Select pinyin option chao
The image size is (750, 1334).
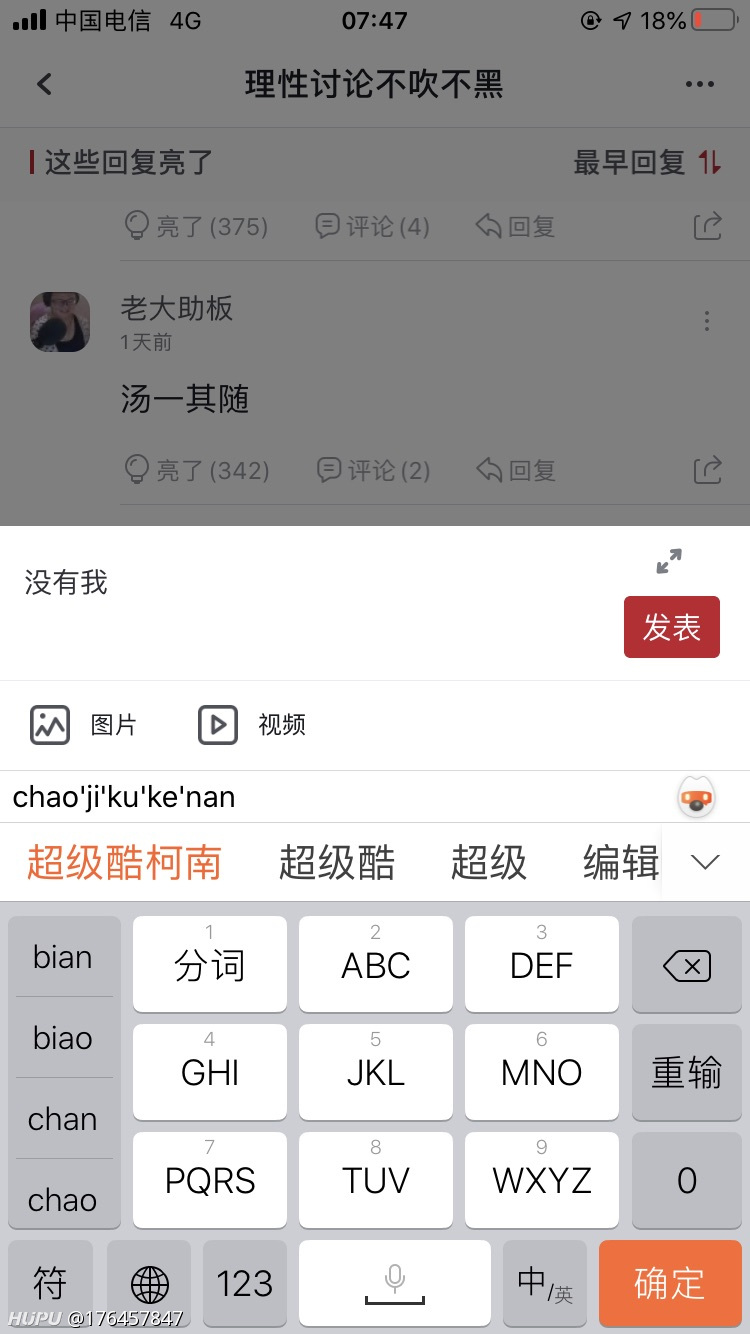click(63, 1198)
